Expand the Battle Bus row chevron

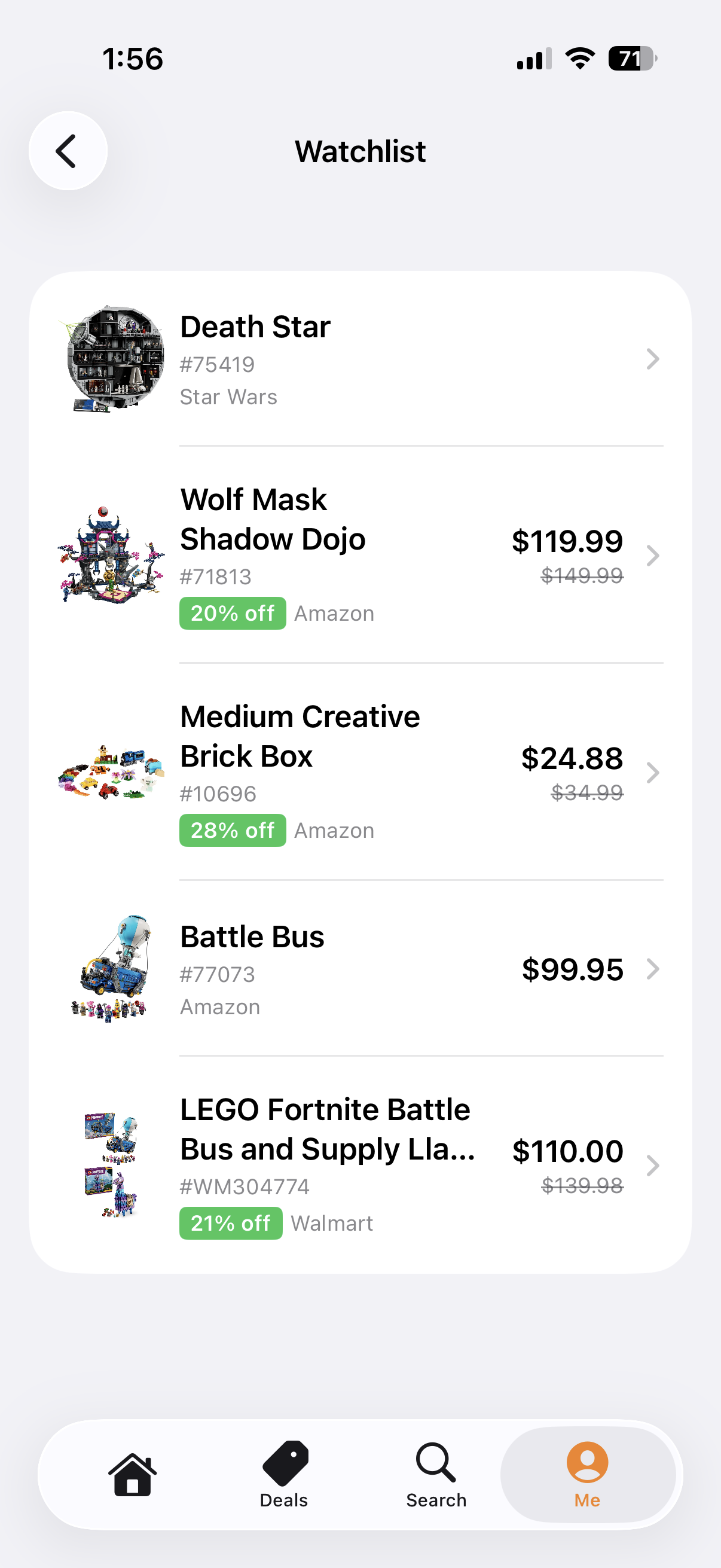(x=653, y=969)
